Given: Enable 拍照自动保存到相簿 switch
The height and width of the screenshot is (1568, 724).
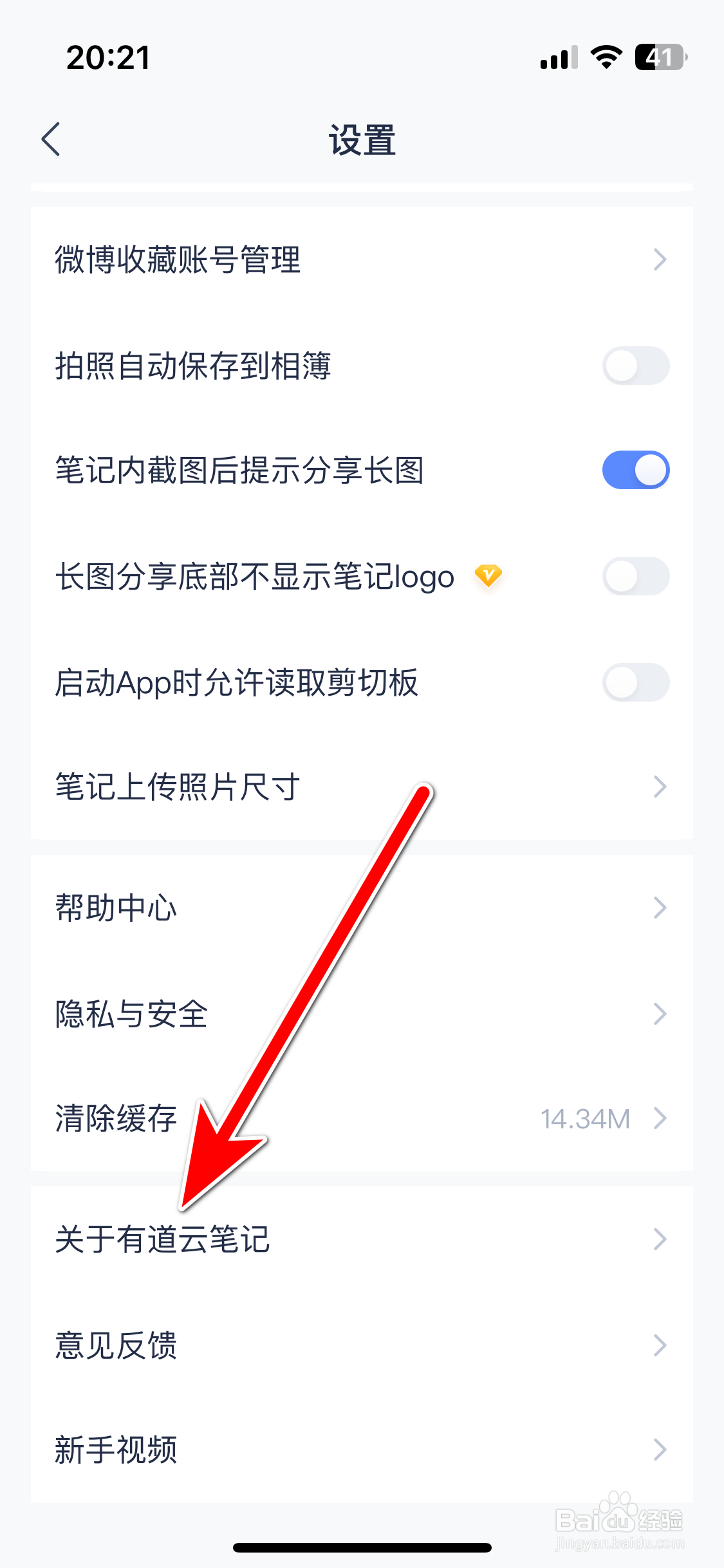Looking at the screenshot, I should (x=636, y=366).
